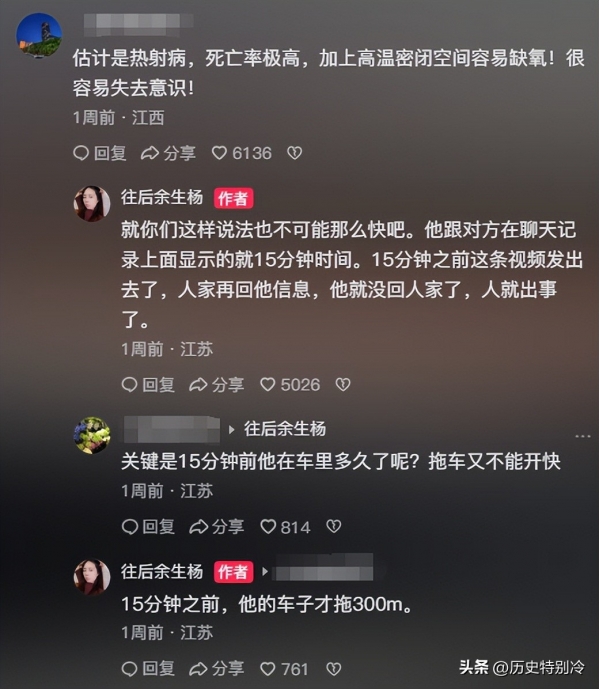Reply to the comment with 6136 likes
This screenshot has height=689, width=600.
pyautogui.click(x=100, y=153)
